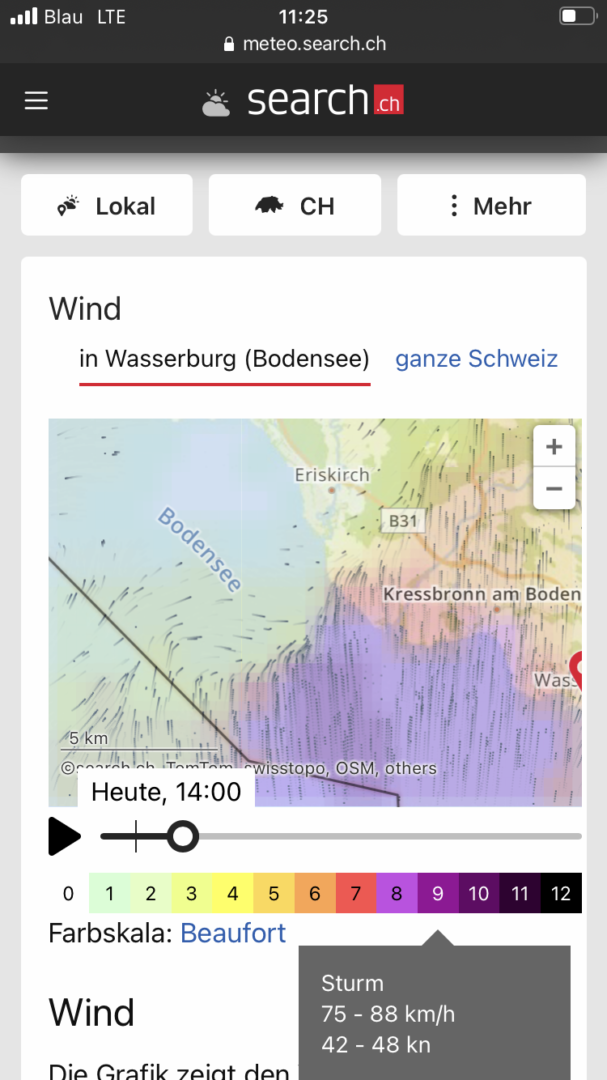Zoom out on the wind map
The width and height of the screenshot is (607, 1080).
554,488
